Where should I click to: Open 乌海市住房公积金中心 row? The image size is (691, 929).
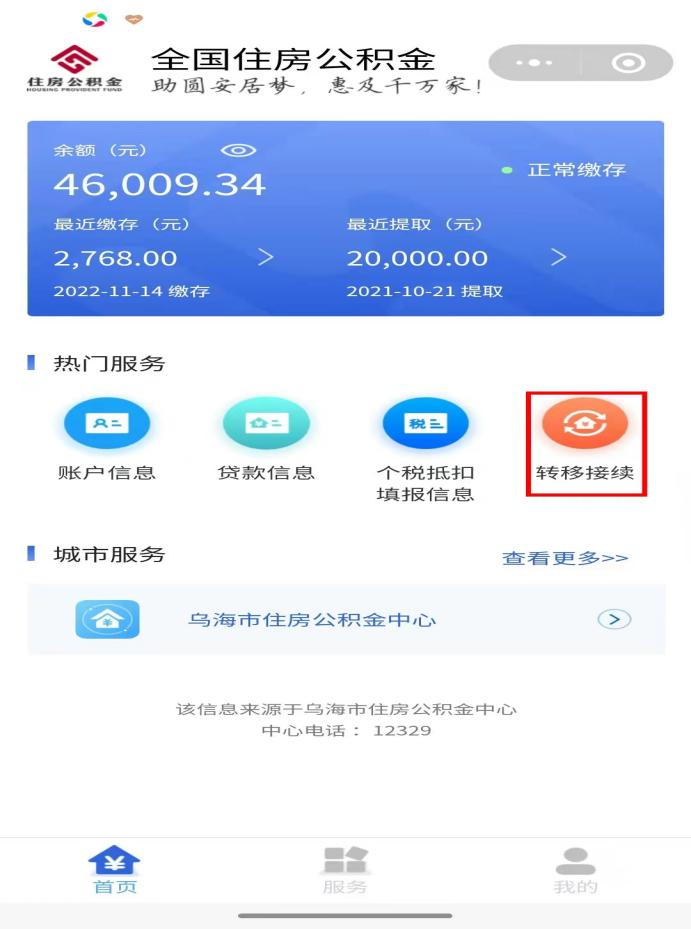click(x=346, y=620)
